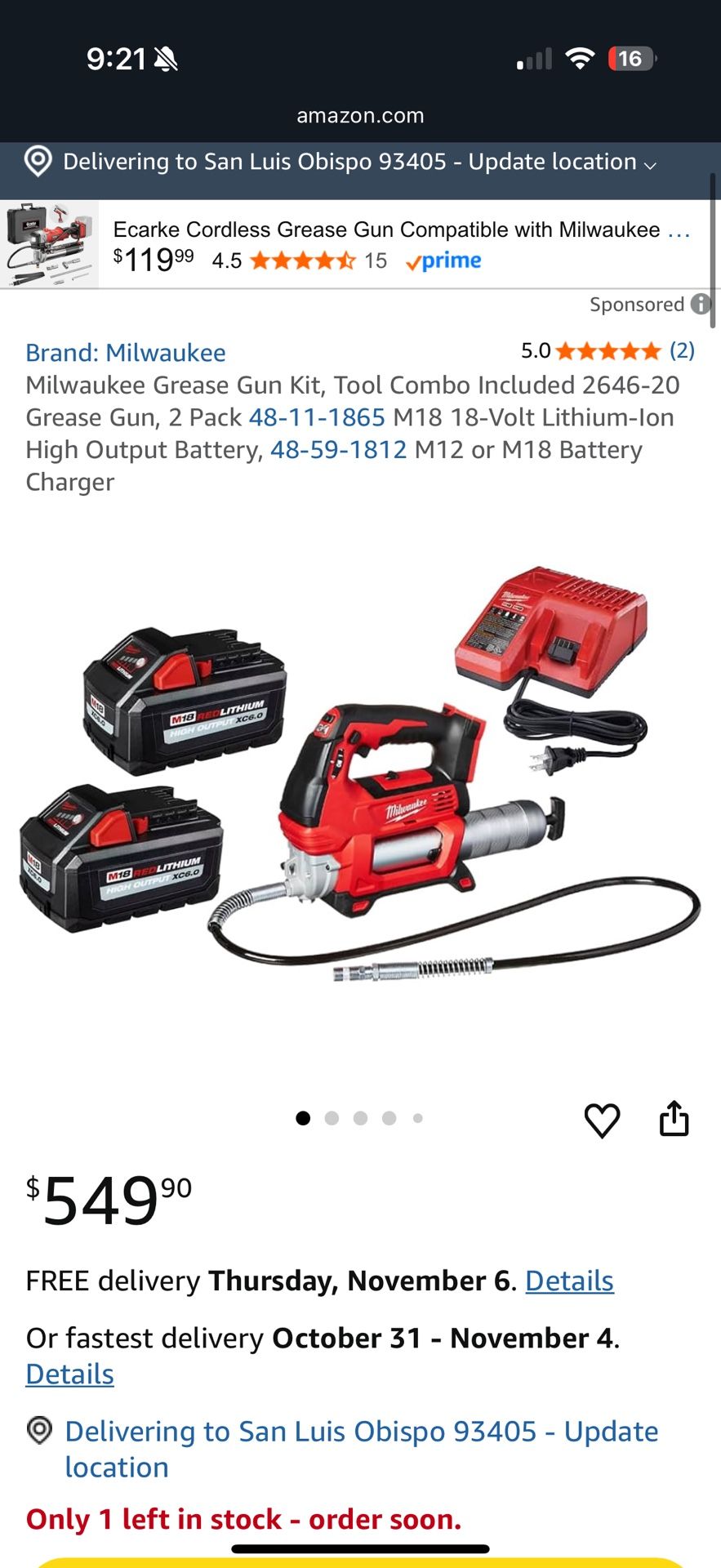
Task: Open the 48-11-1865 battery link
Action: coord(318,416)
